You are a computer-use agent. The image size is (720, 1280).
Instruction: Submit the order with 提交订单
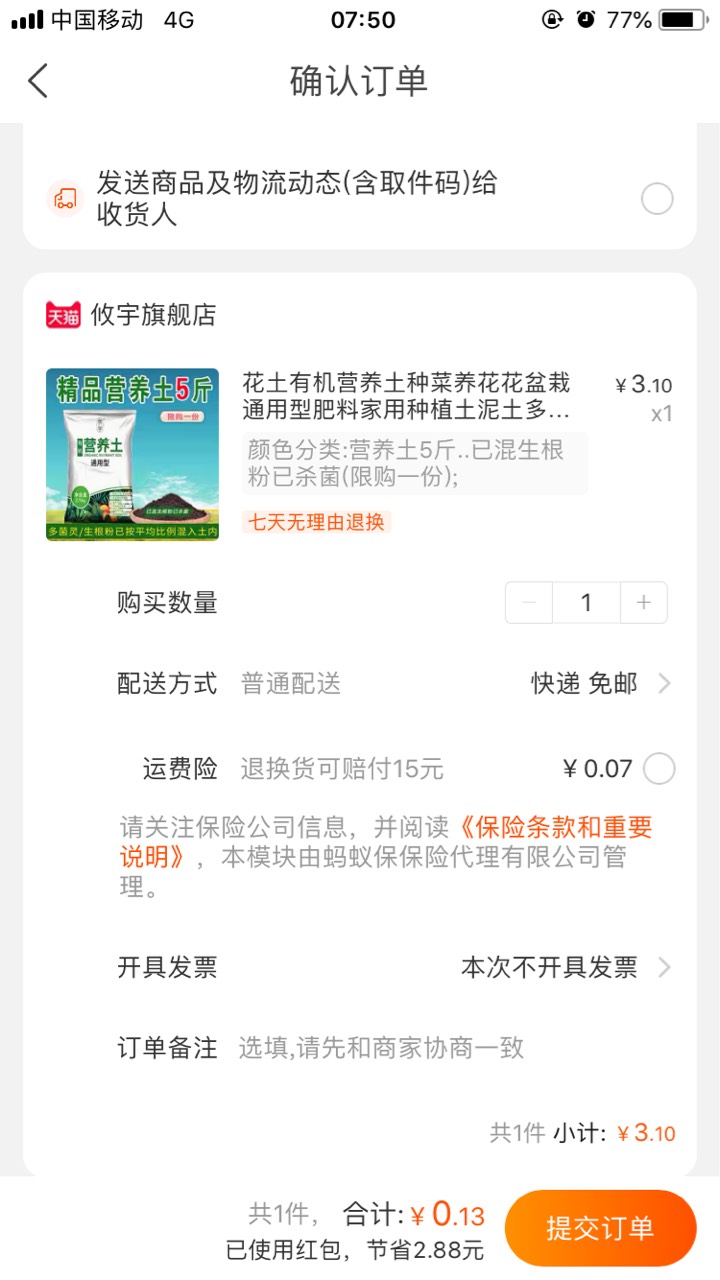[600, 1228]
